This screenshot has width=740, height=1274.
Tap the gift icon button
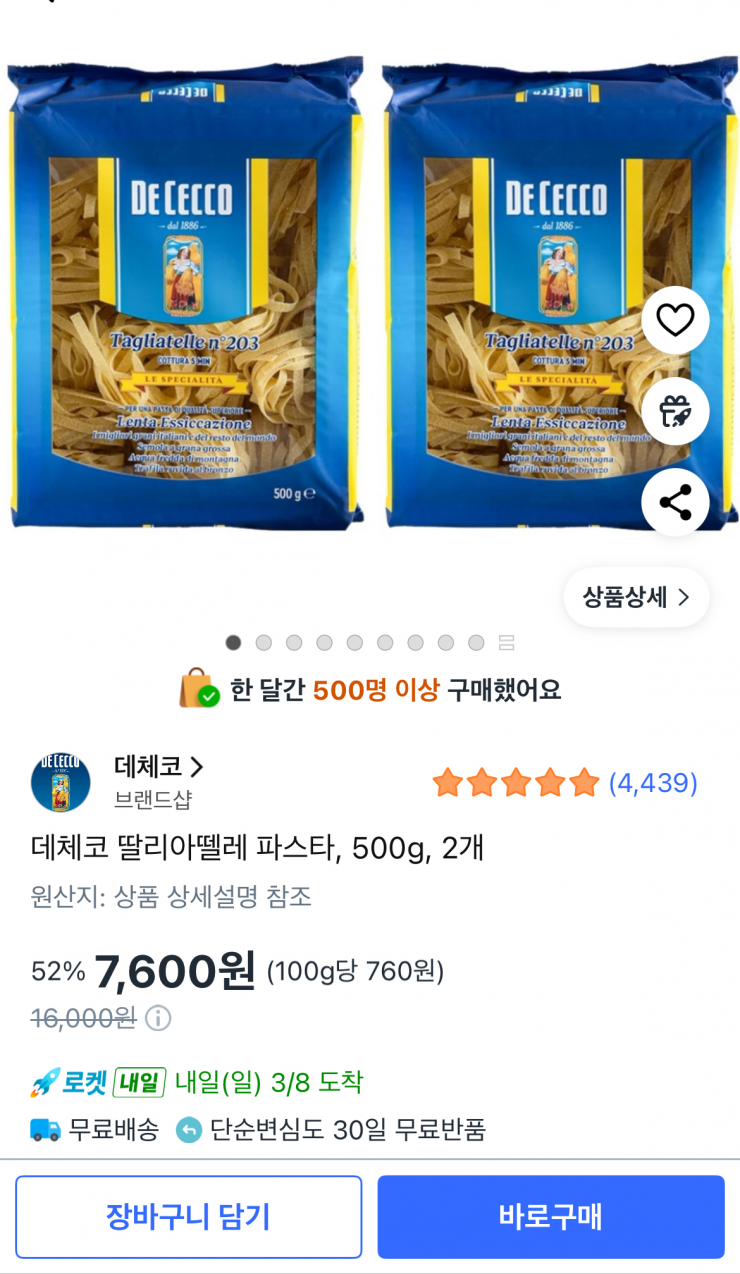(675, 411)
